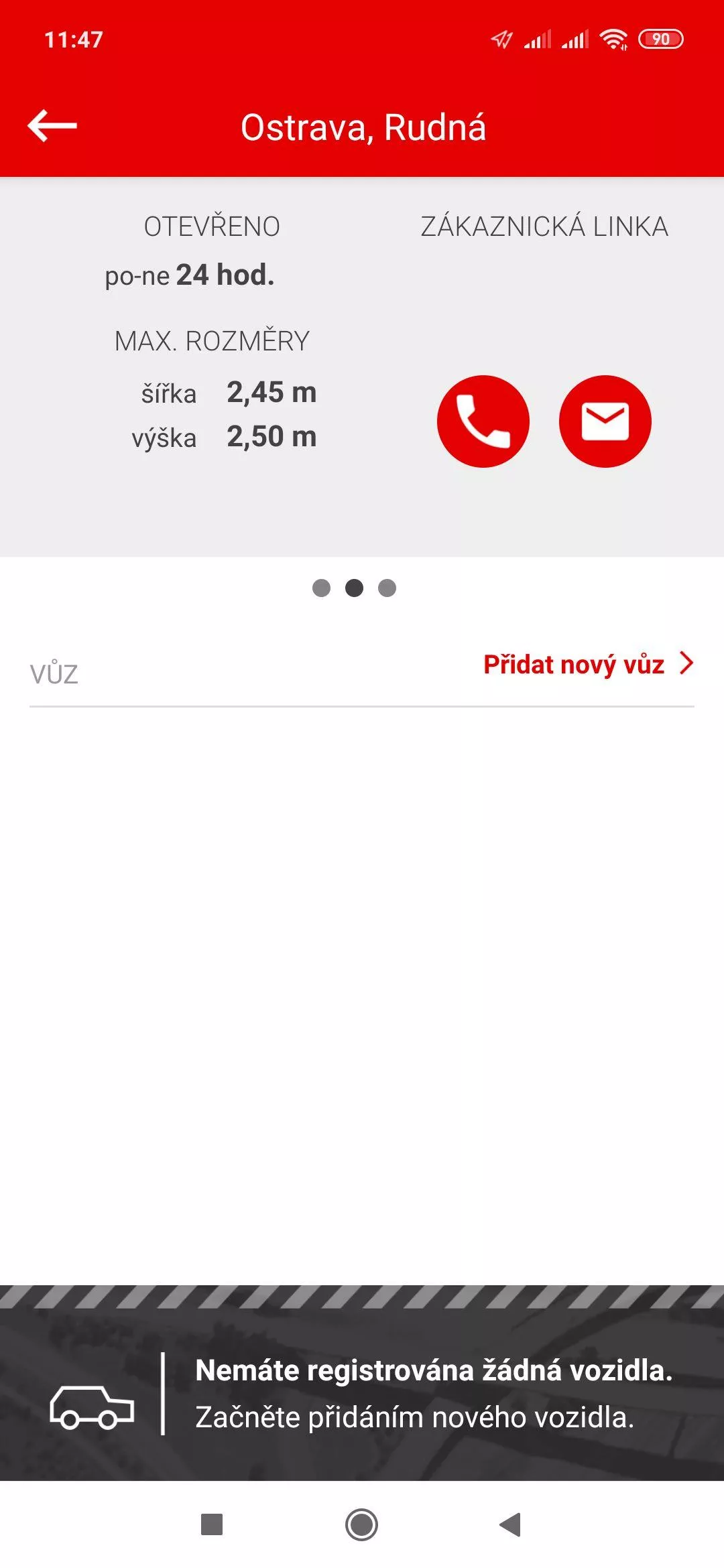Call the customer line phone button
Image resolution: width=724 pixels, height=1568 pixels.
click(x=483, y=421)
